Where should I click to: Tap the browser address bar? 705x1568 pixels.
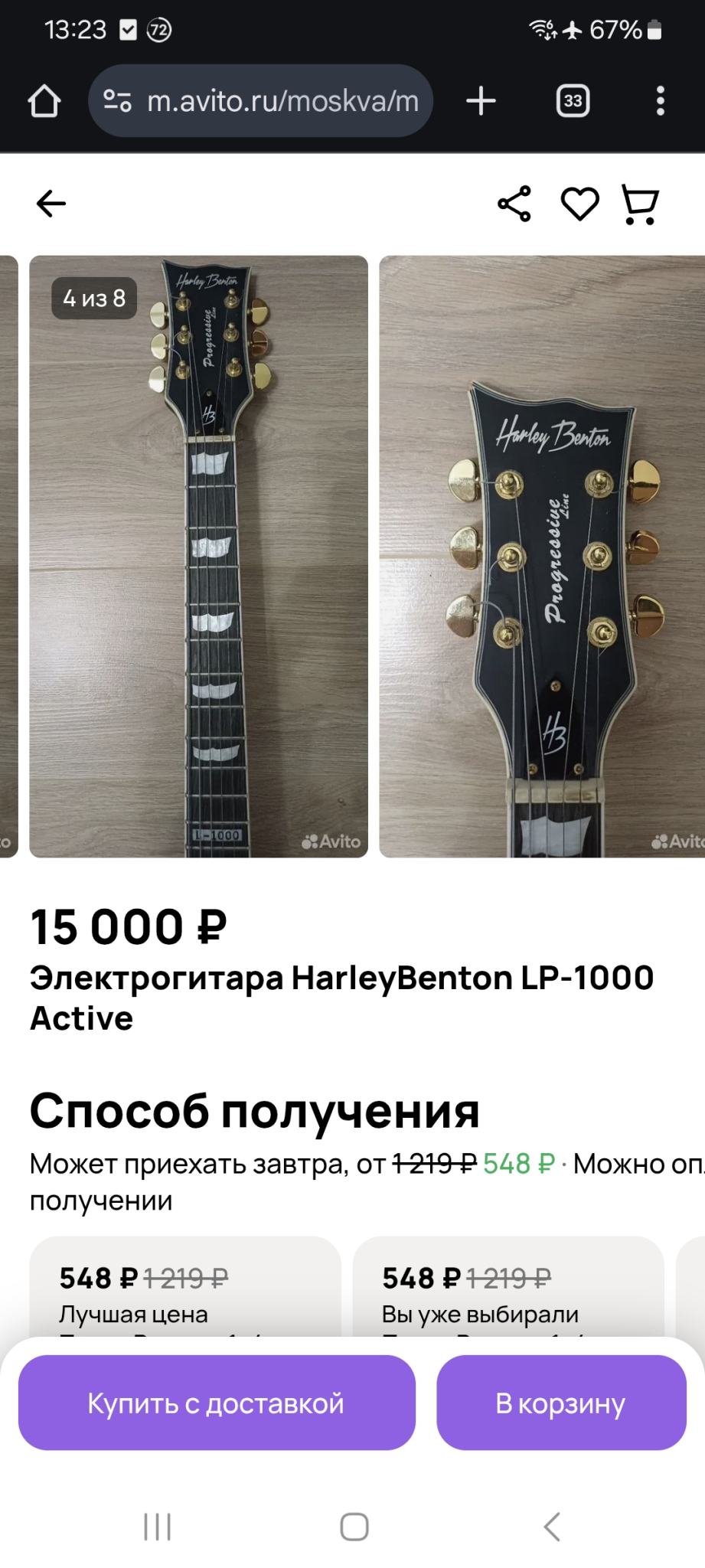pyautogui.click(x=261, y=101)
